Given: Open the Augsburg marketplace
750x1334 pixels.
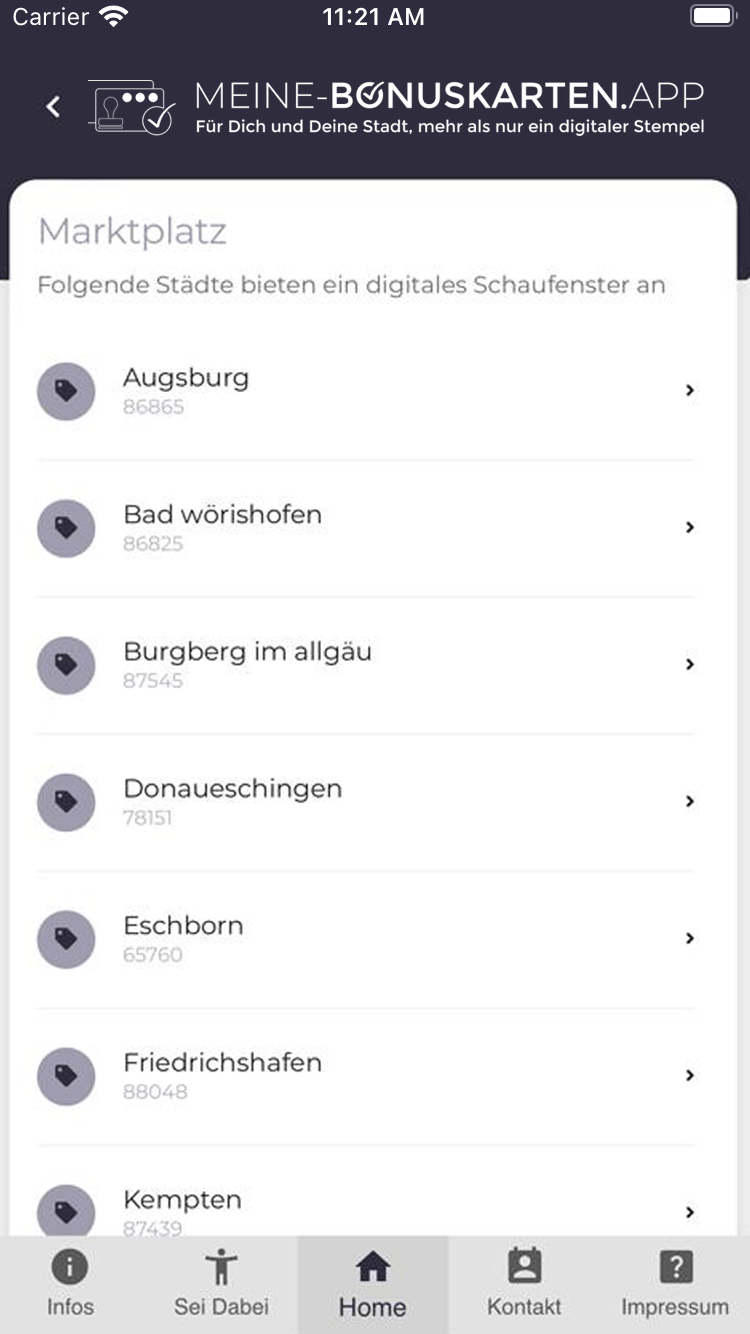Looking at the screenshot, I should (366, 391).
